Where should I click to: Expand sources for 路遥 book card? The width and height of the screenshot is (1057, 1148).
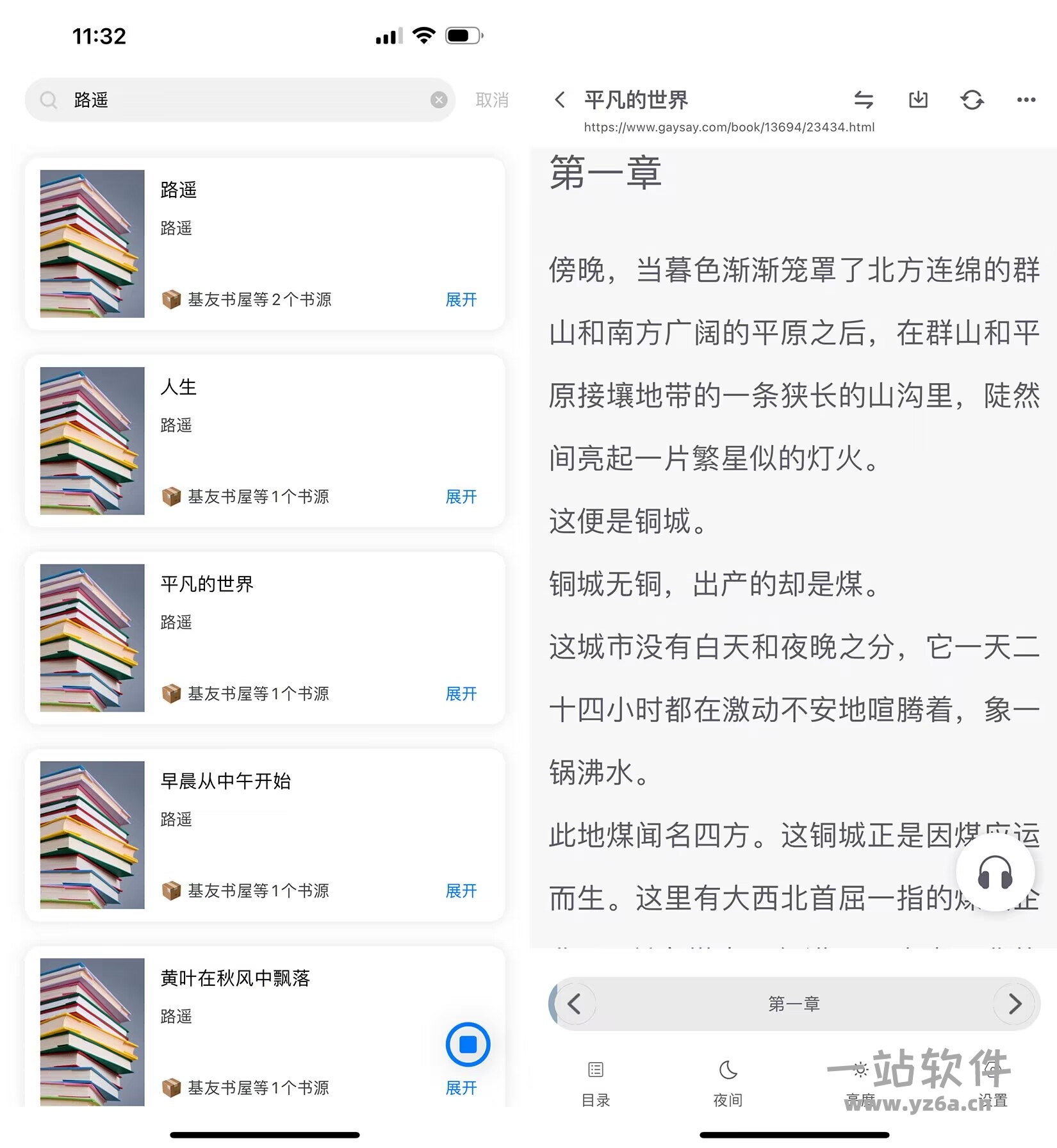pyautogui.click(x=461, y=299)
